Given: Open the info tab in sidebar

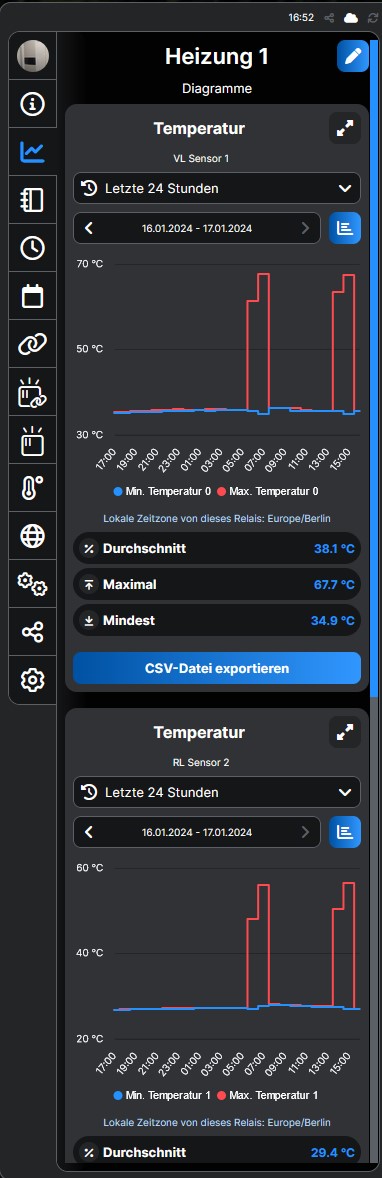Looking at the screenshot, I should [32, 104].
